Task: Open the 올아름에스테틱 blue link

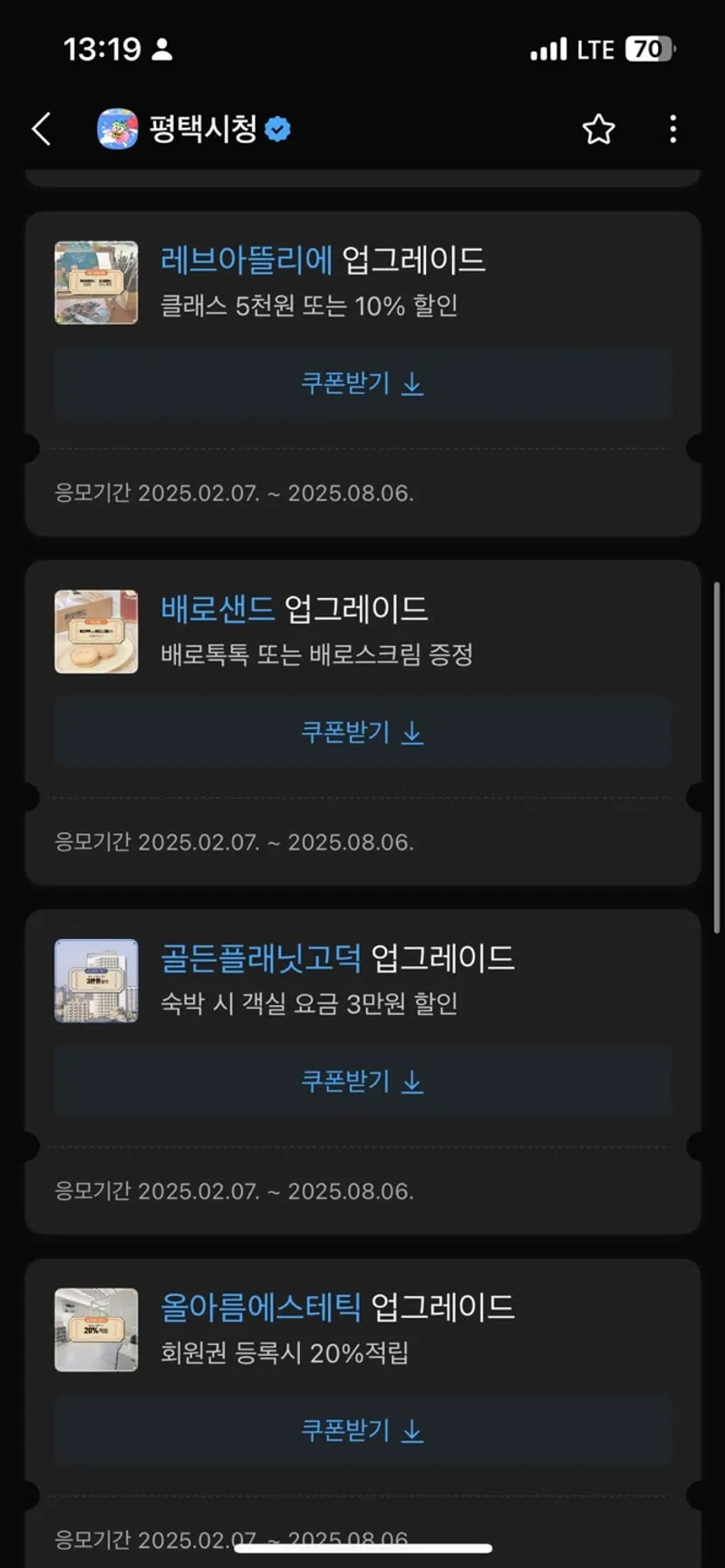Action: pos(261,1307)
